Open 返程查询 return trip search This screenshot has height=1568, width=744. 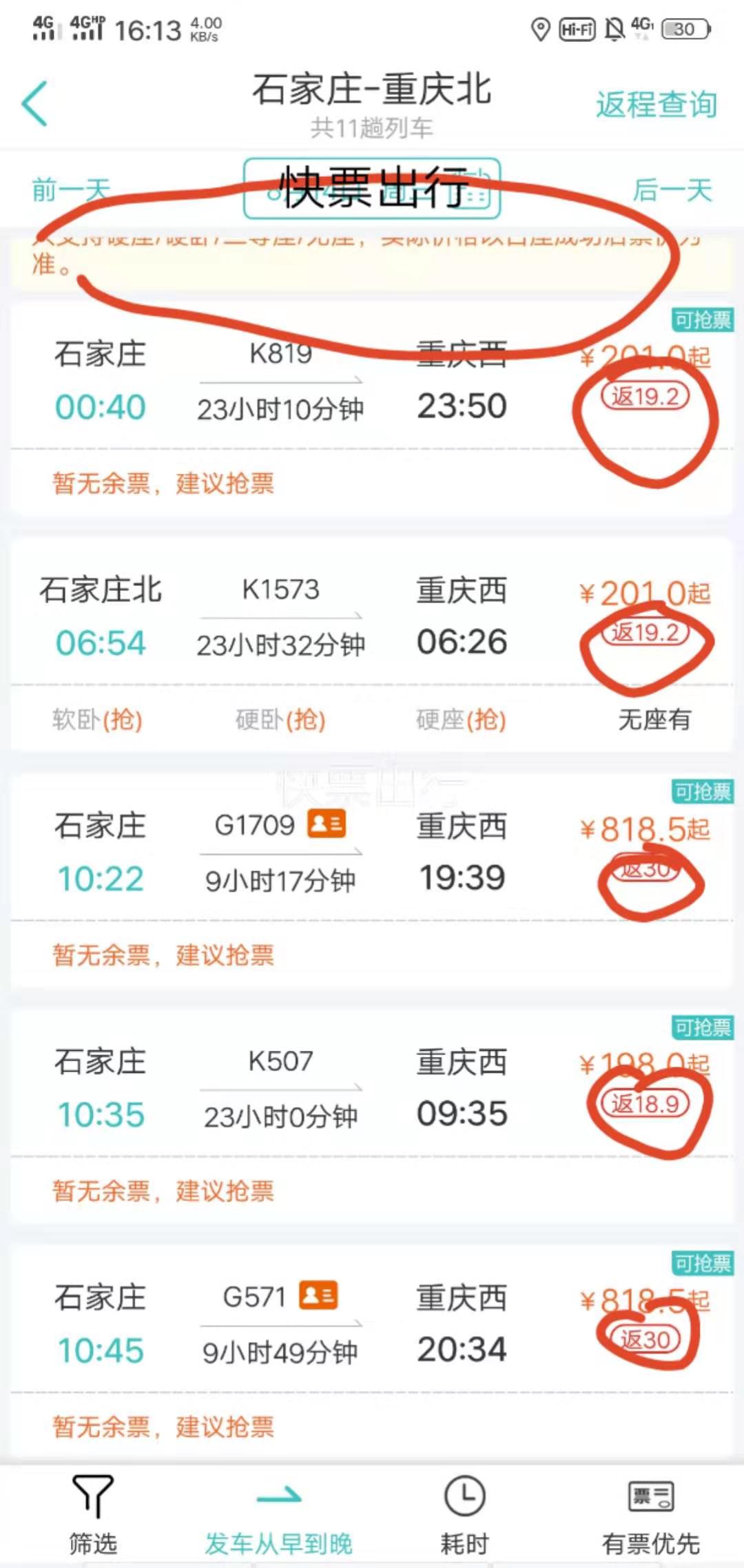[x=655, y=105]
